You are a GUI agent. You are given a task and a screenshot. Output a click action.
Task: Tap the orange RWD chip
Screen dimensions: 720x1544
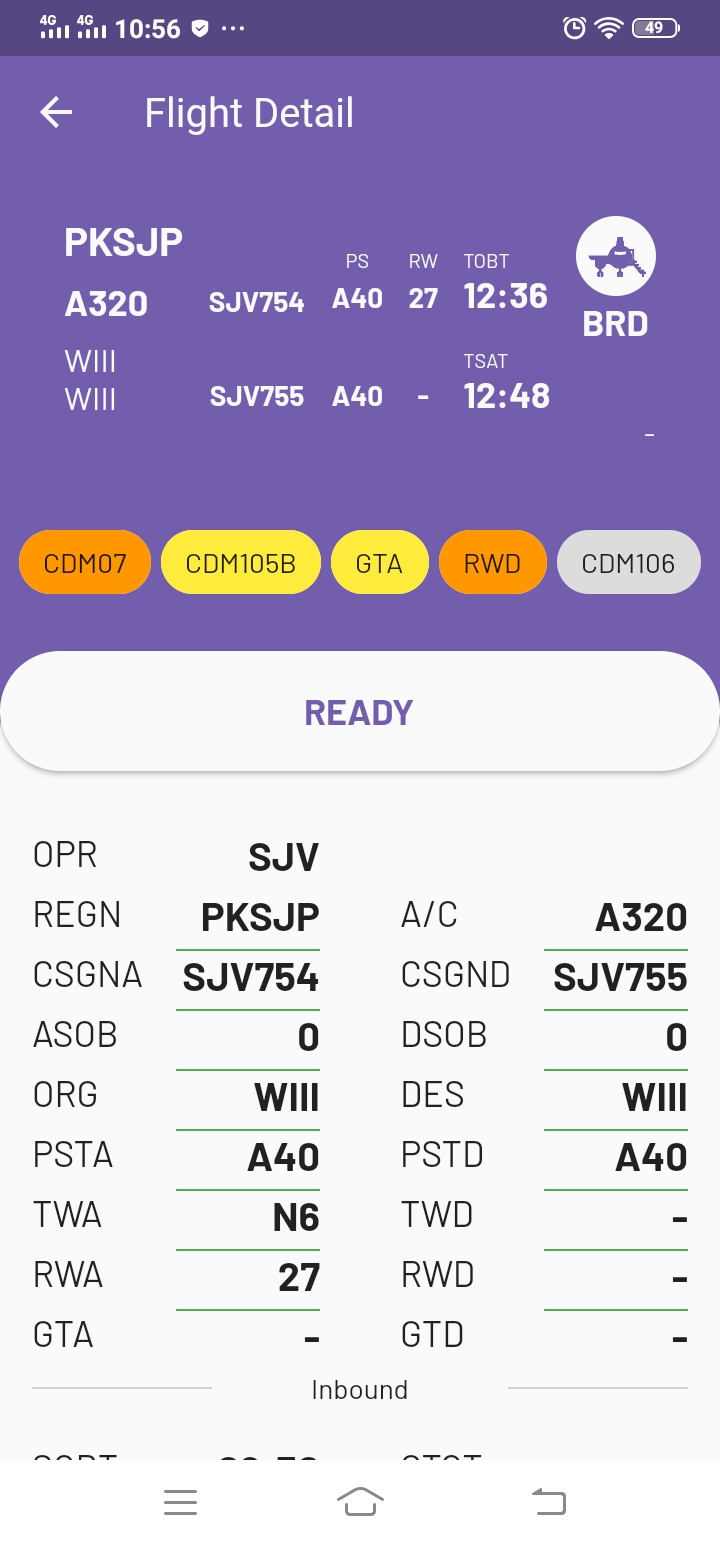tap(492, 563)
